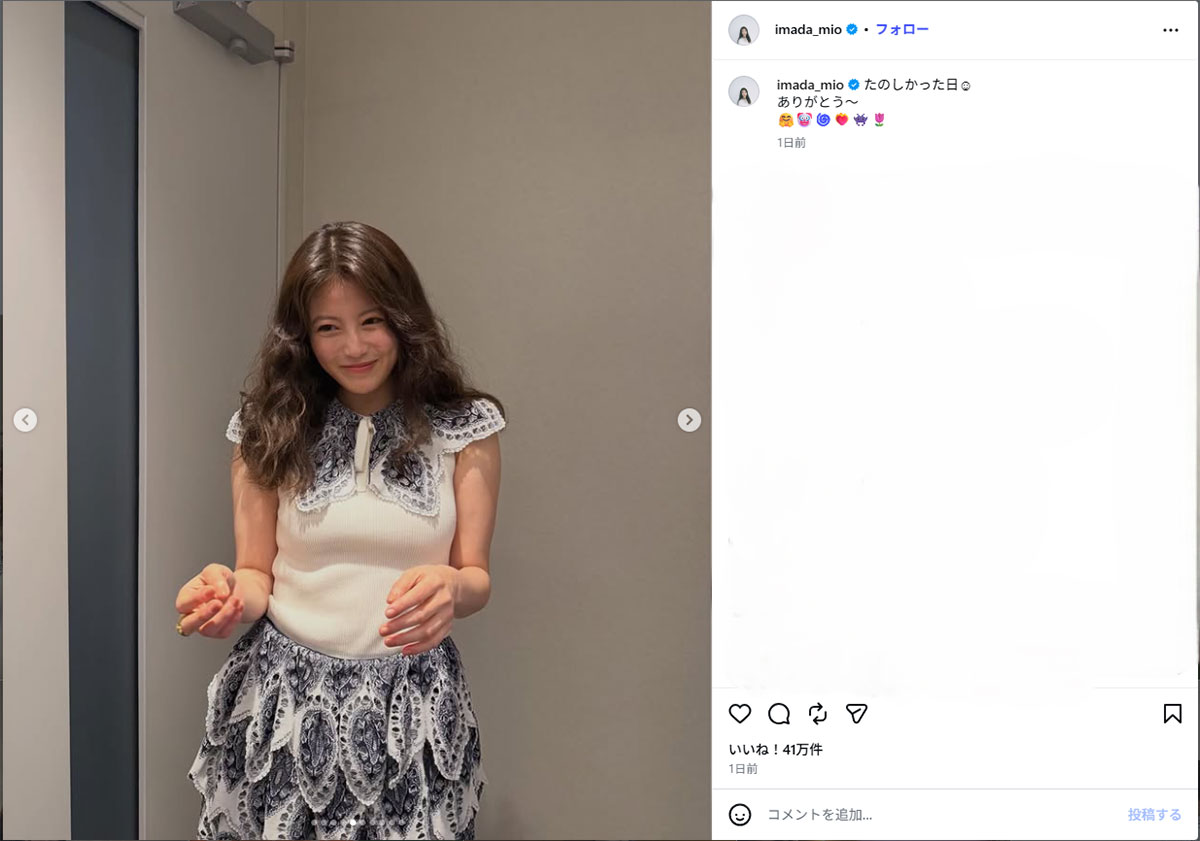Follow imada_mio with the フォロー button
Image resolution: width=1200 pixels, height=841 pixels.
point(902,29)
